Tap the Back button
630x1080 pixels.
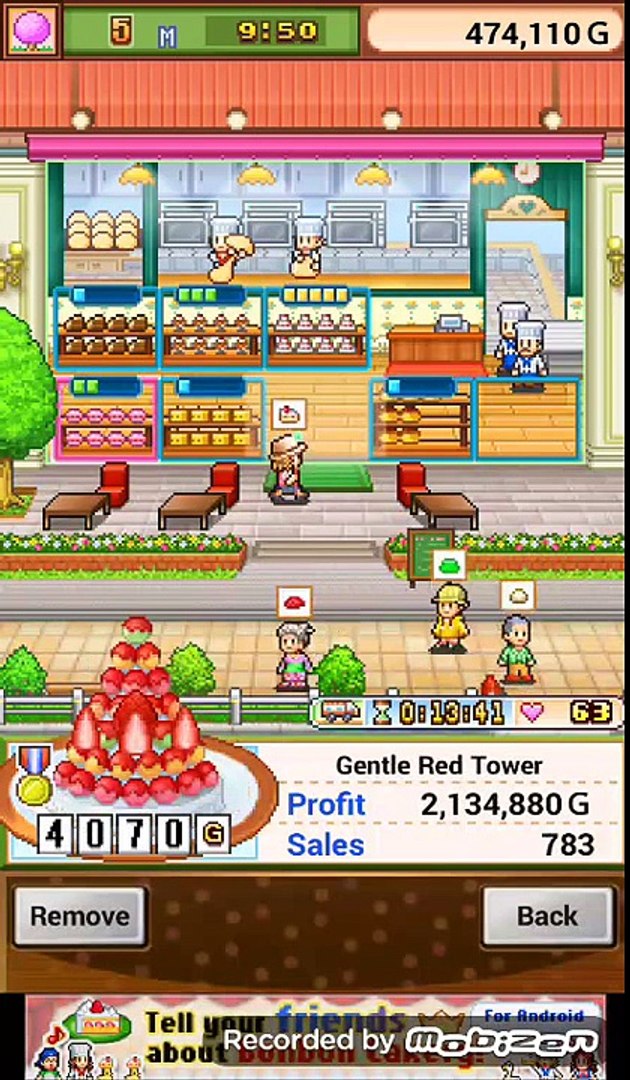[547, 916]
